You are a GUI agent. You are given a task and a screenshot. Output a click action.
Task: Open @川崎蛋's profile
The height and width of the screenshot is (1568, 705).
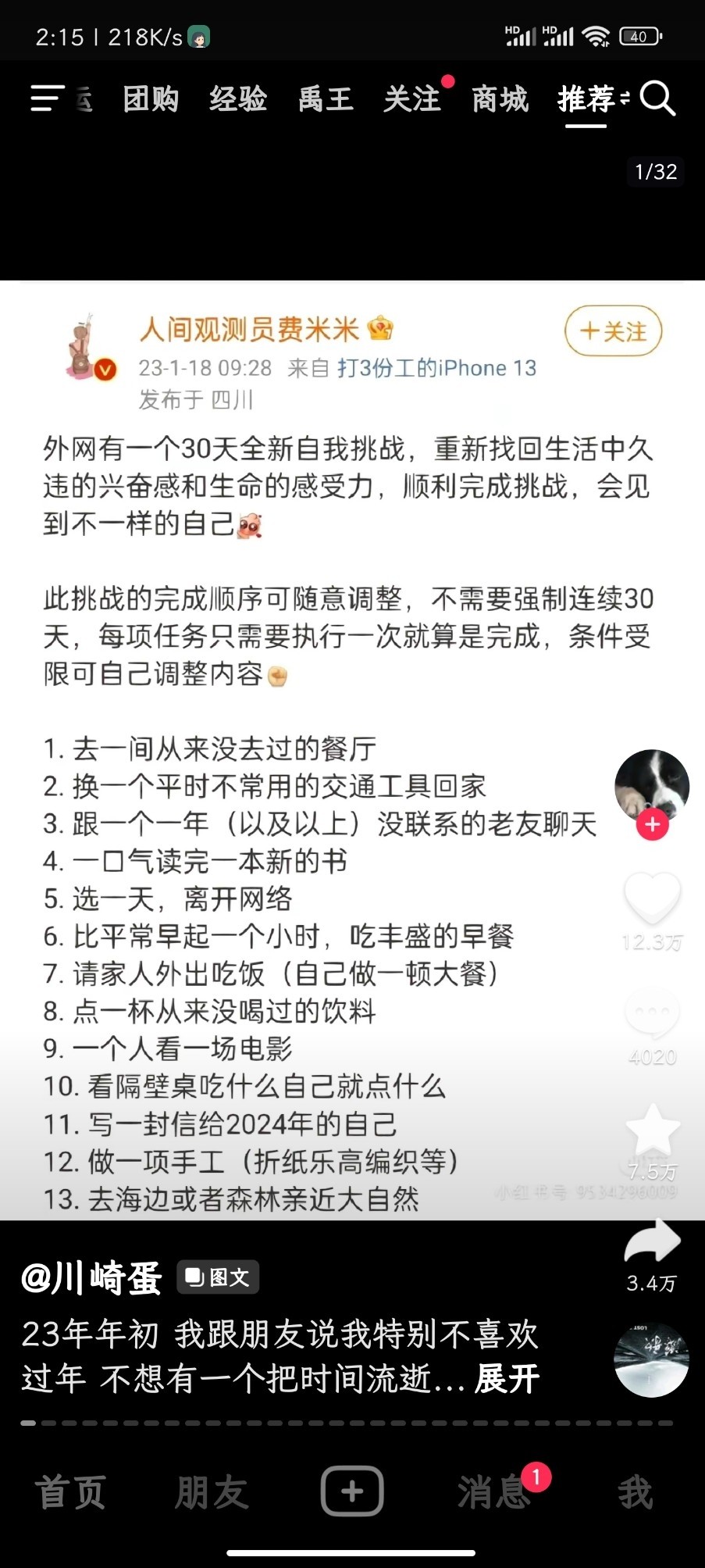pyautogui.click(x=91, y=1277)
